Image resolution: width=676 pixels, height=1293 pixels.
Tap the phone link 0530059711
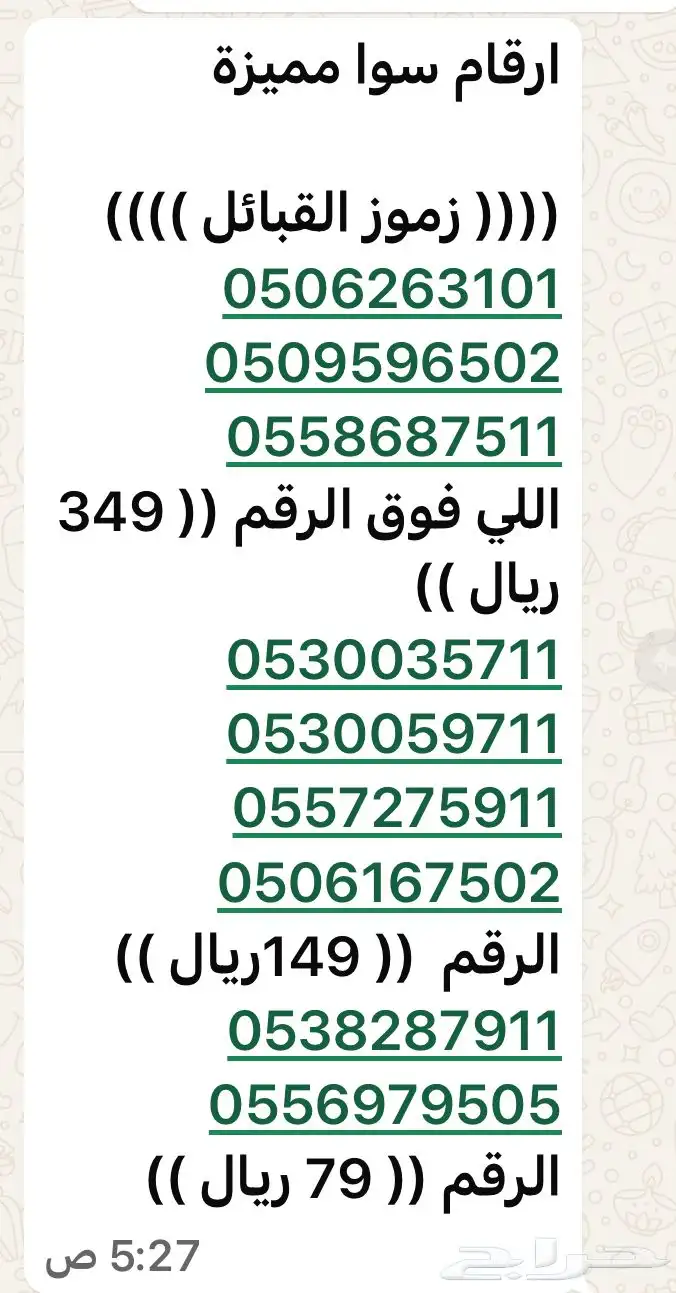coord(393,735)
